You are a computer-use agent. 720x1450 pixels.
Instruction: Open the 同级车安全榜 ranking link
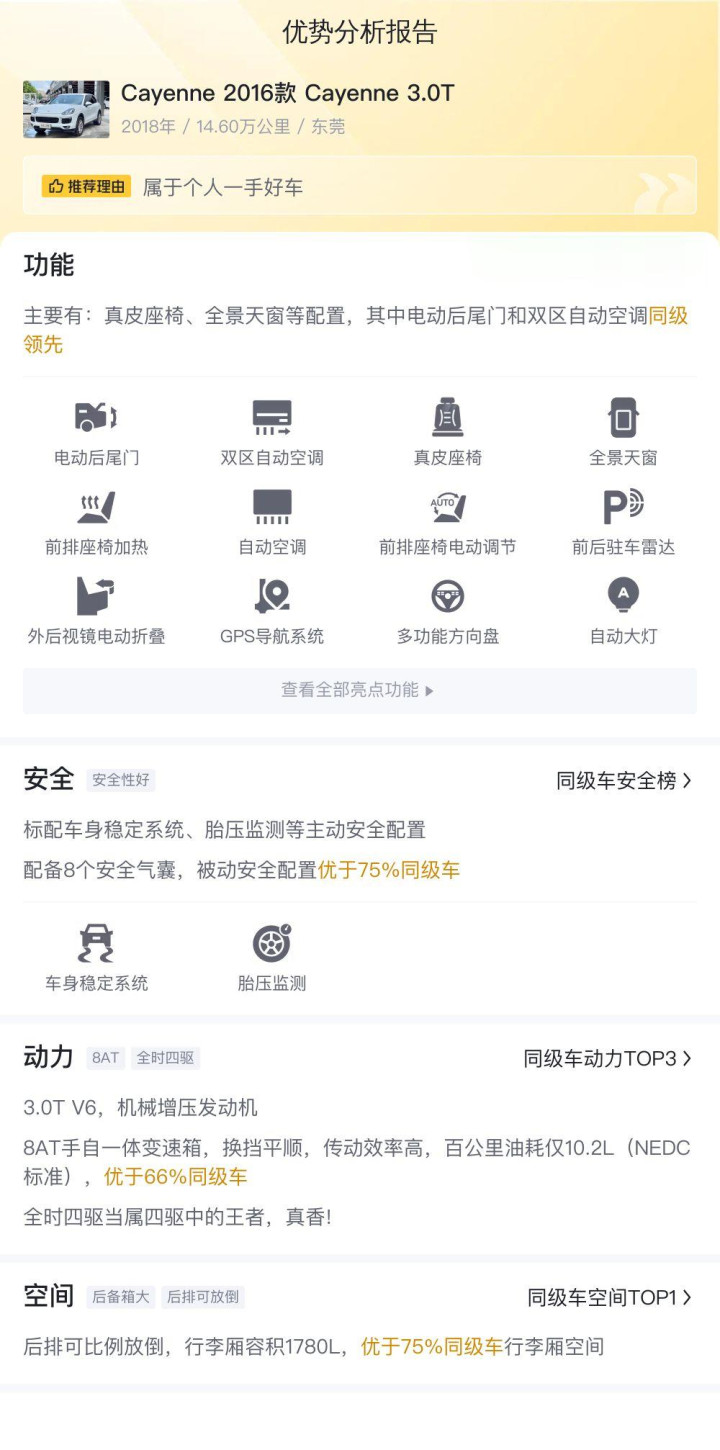tap(624, 780)
